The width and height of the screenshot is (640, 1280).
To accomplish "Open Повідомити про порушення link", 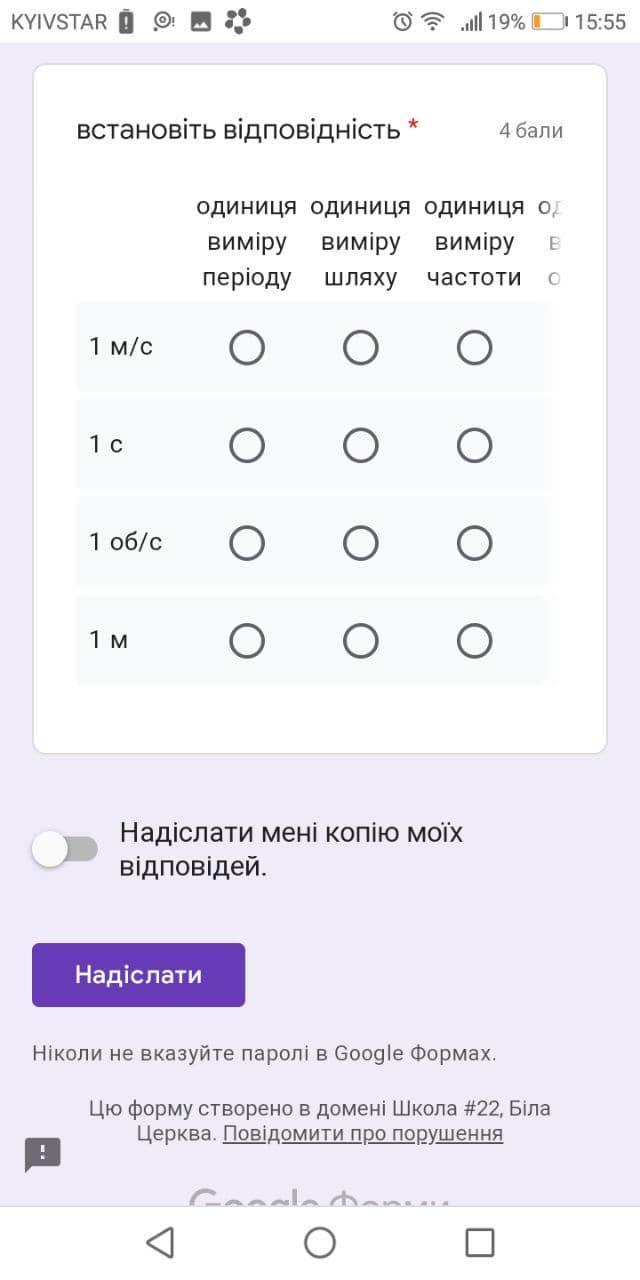I will click(x=362, y=1134).
